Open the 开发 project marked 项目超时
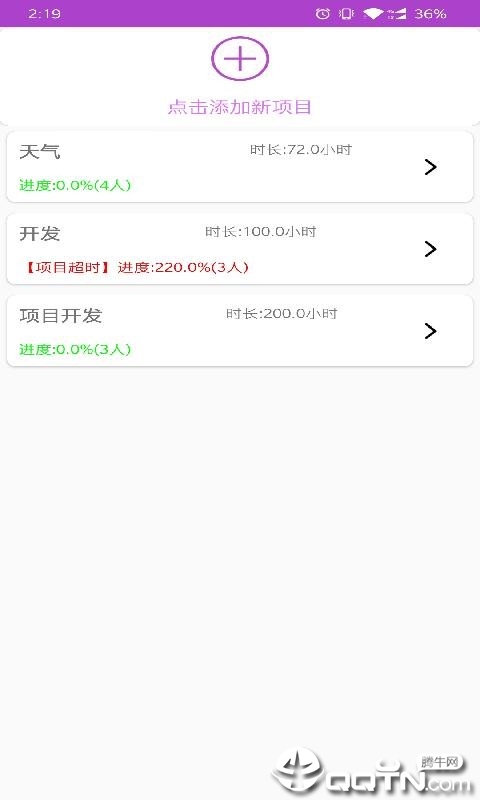The width and height of the screenshot is (480, 800). 240,249
